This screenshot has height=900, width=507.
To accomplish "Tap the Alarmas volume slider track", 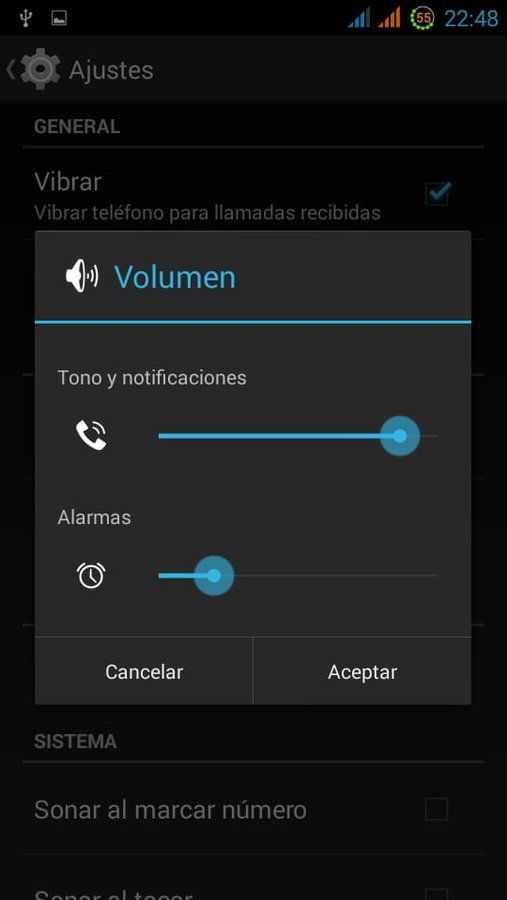I will tap(297, 575).
